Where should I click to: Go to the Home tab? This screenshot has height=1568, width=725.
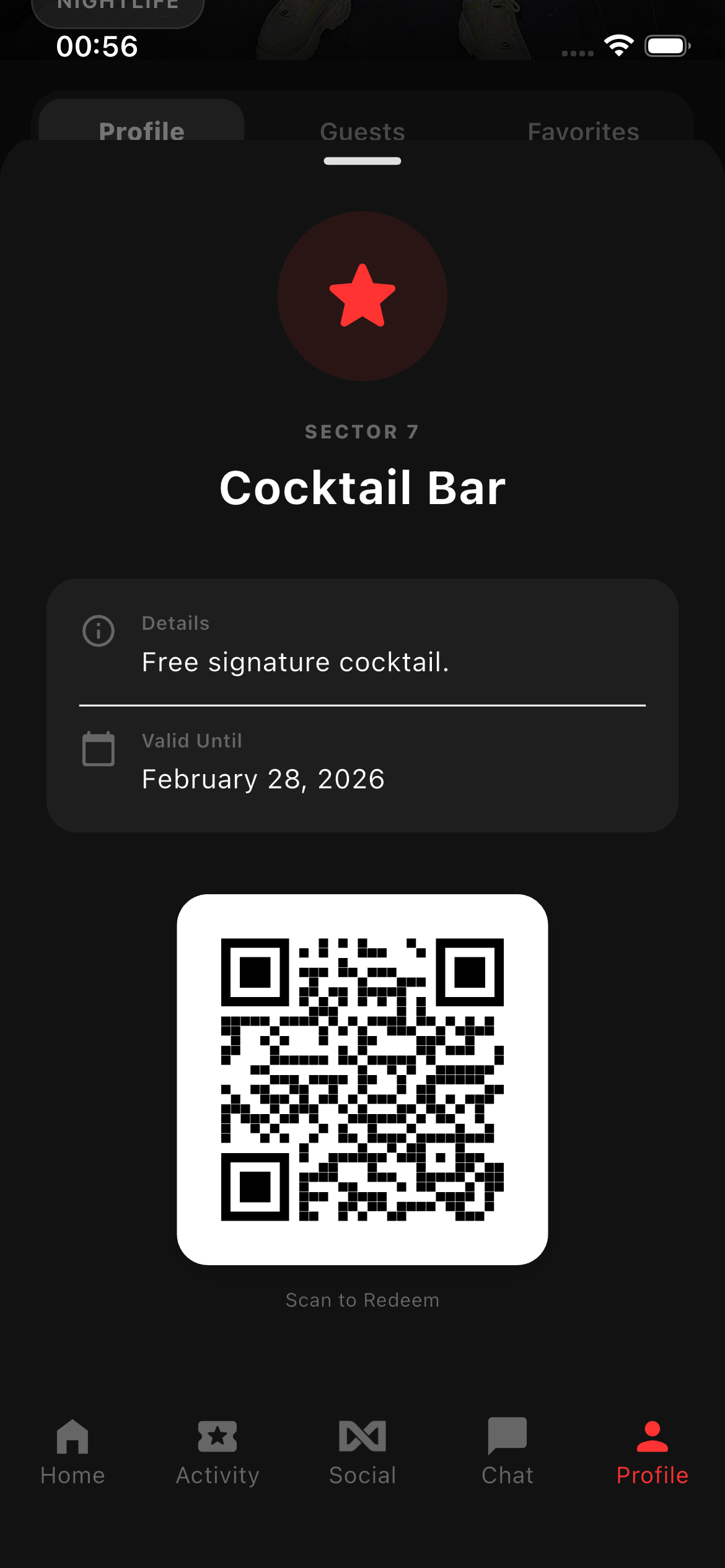(x=72, y=1451)
